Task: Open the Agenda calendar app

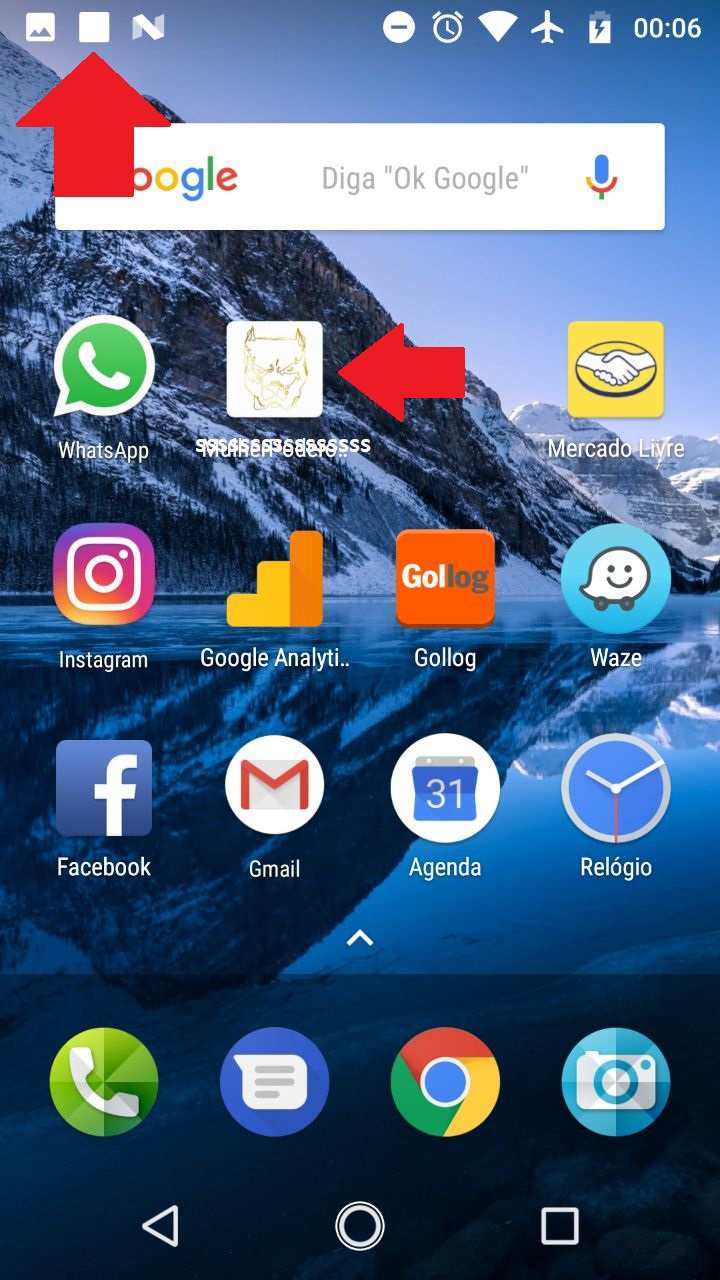Action: pos(445,788)
